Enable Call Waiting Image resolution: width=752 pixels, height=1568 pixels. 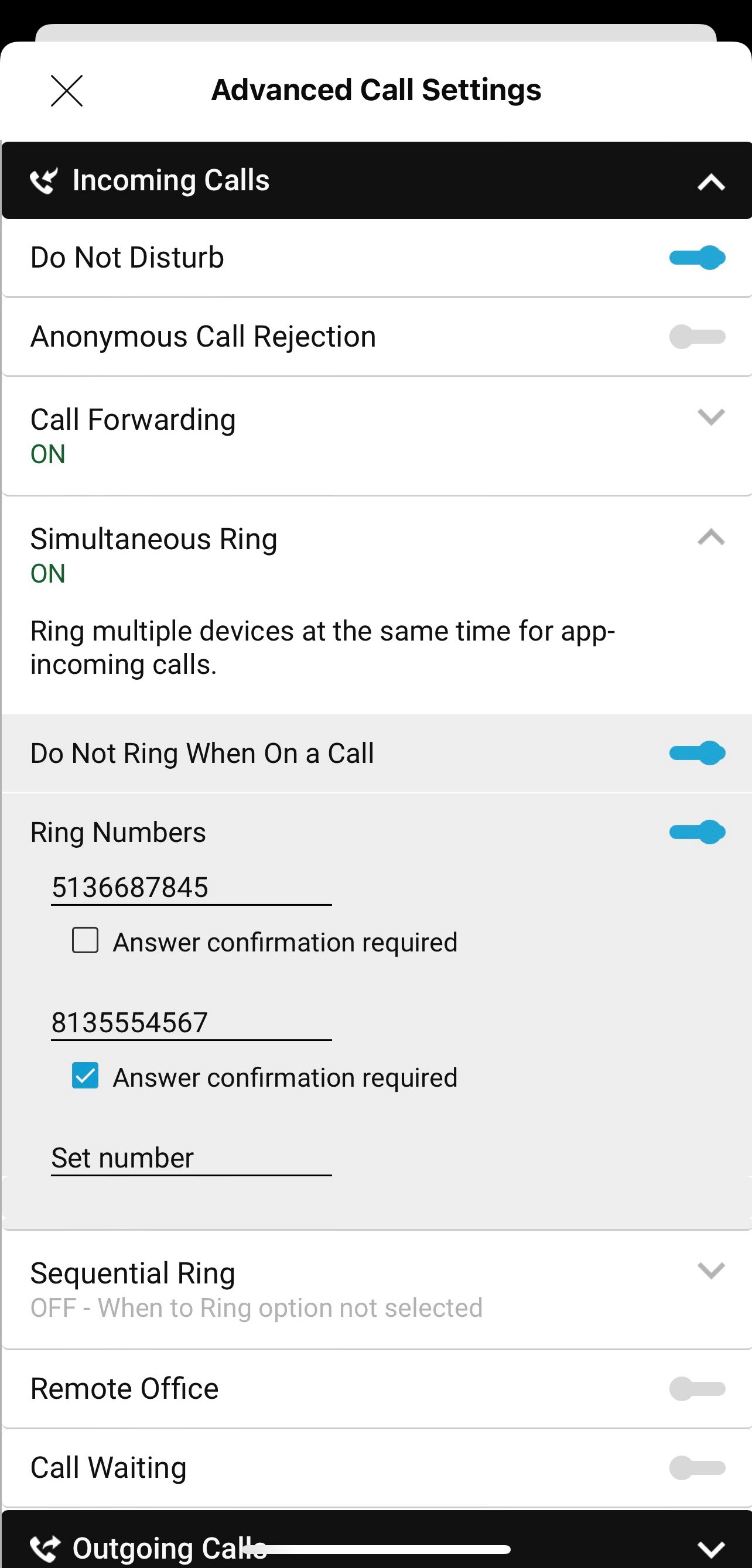697,1467
